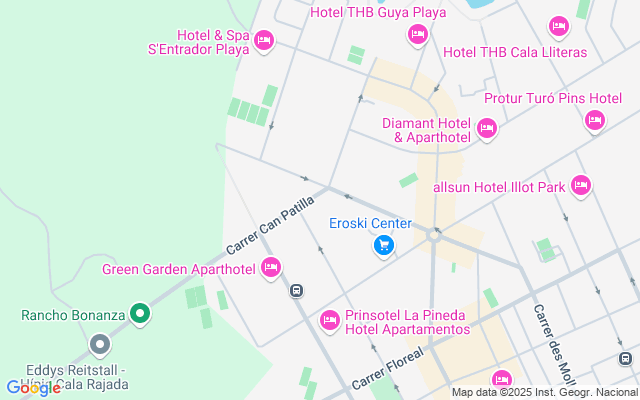
Task: Open Hotel & Spa S'Entrador Playa marker
Action: pos(264,41)
